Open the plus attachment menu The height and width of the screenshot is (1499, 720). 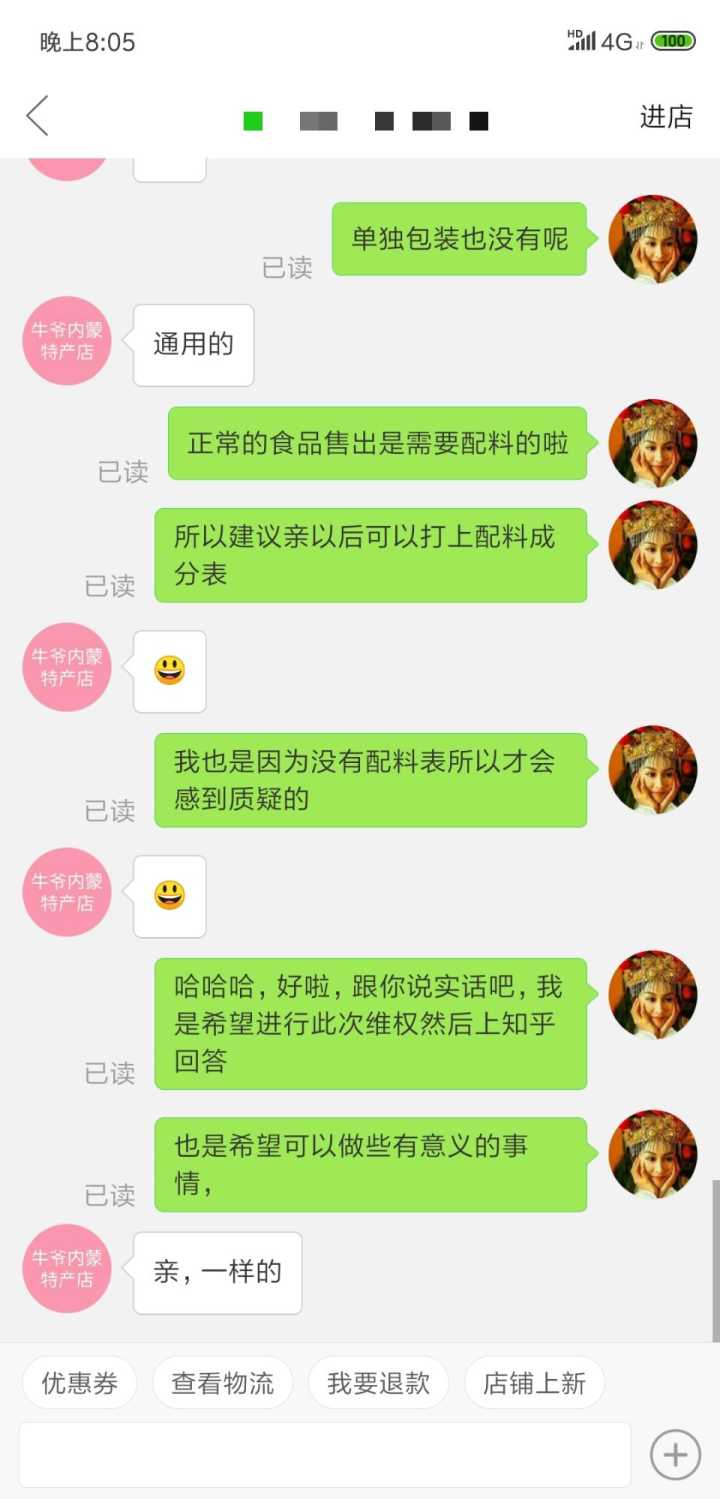(675, 1454)
